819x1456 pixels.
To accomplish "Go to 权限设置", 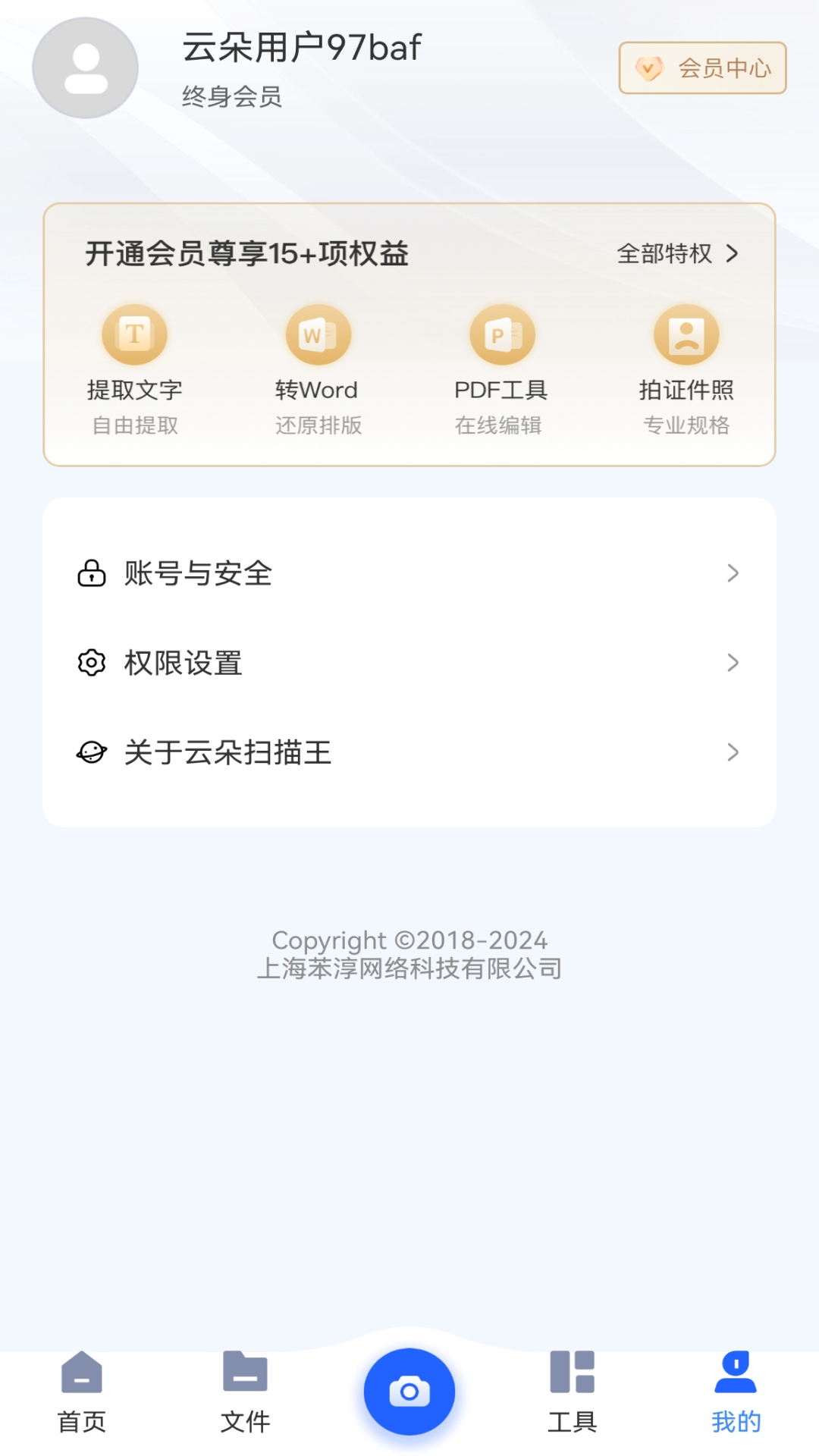I will 409,663.
